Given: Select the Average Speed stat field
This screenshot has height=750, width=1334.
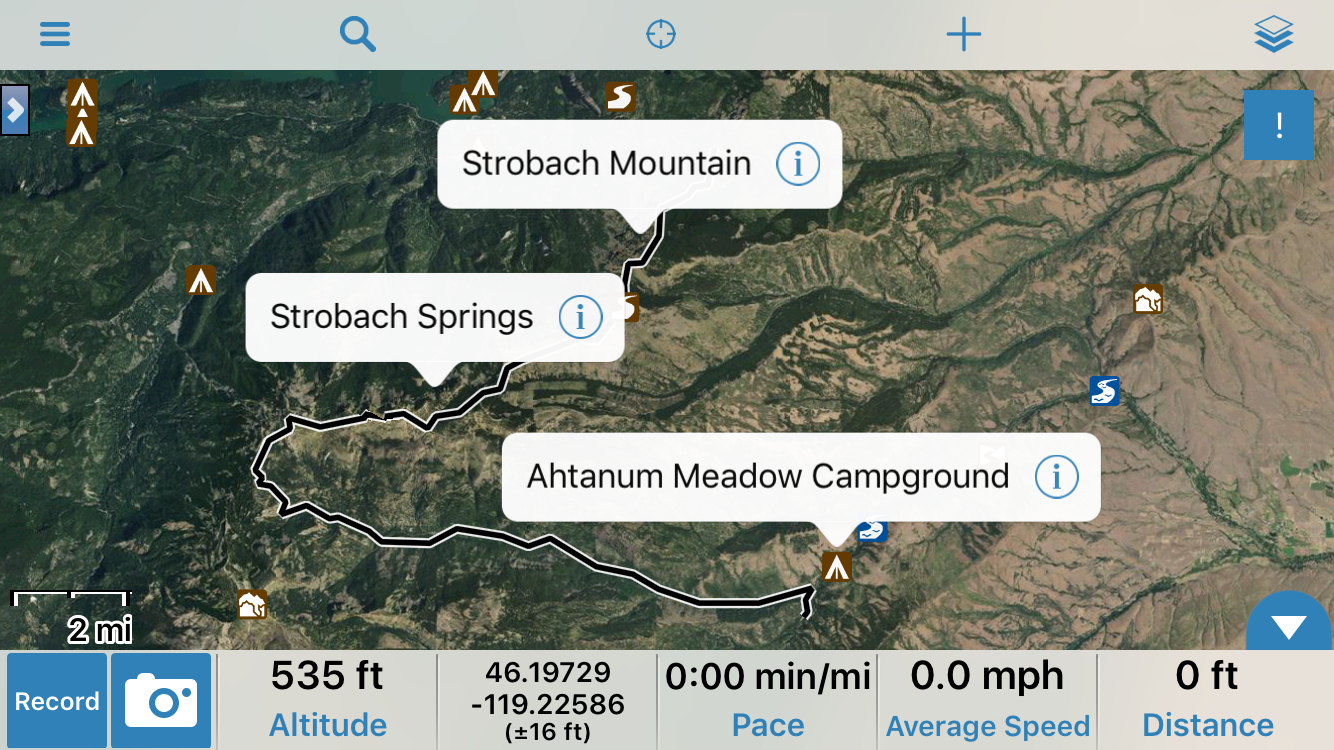Looking at the screenshot, I should coord(987,701).
